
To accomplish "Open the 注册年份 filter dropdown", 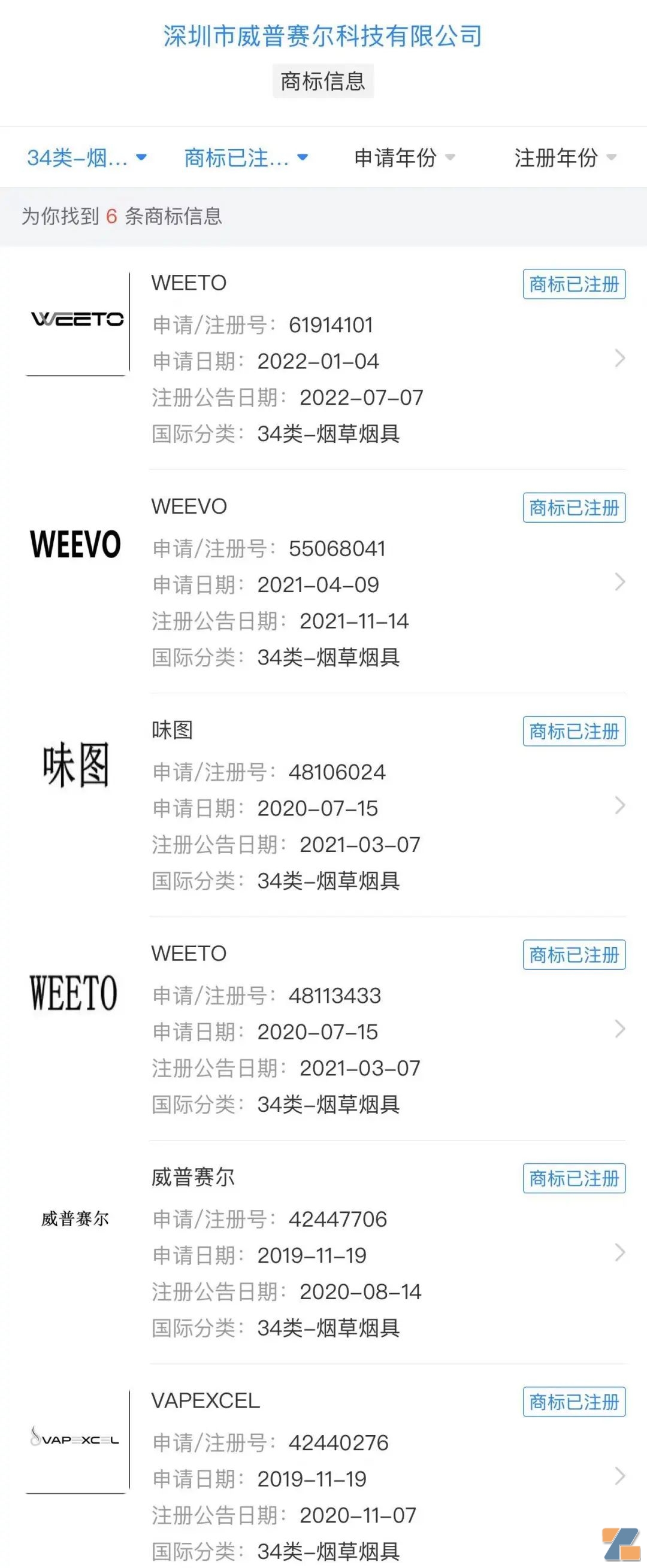I will click(565, 157).
